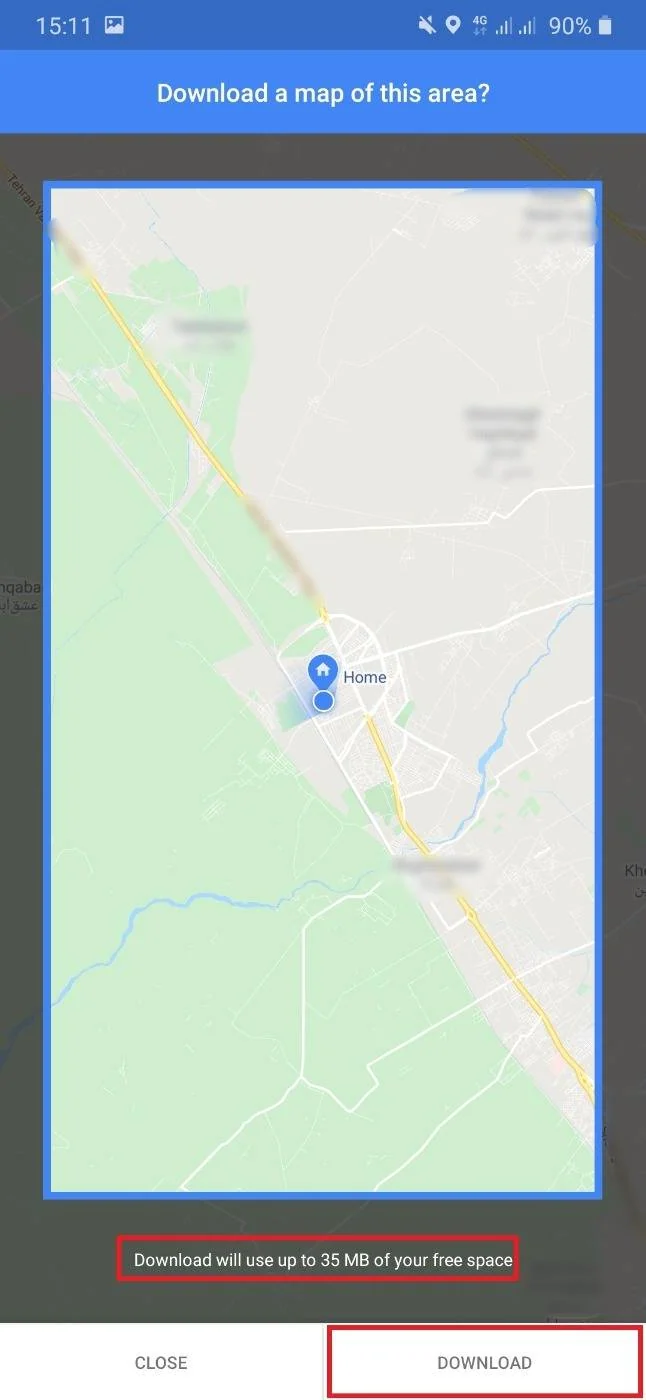Dismiss the dialog with CLOSE

(x=161, y=1362)
